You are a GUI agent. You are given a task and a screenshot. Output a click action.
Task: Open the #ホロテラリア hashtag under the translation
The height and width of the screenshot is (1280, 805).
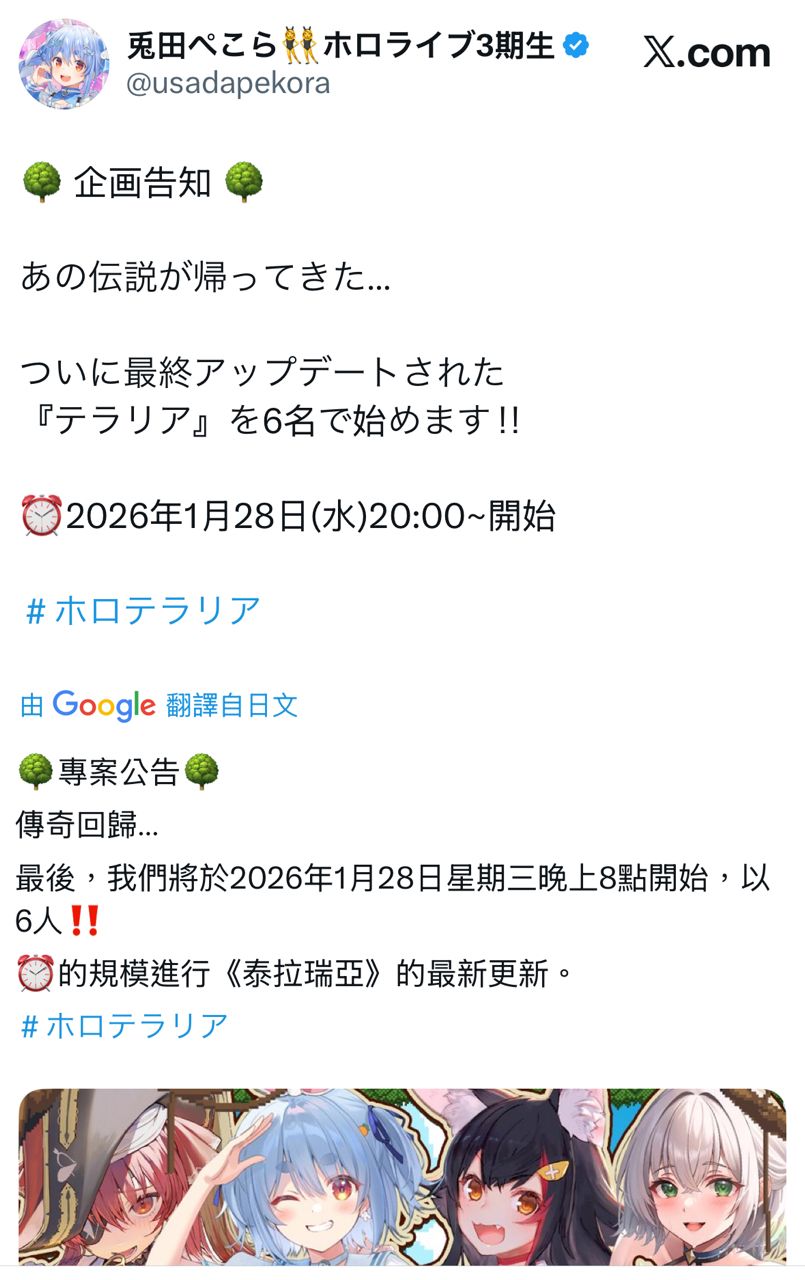pos(125,1026)
